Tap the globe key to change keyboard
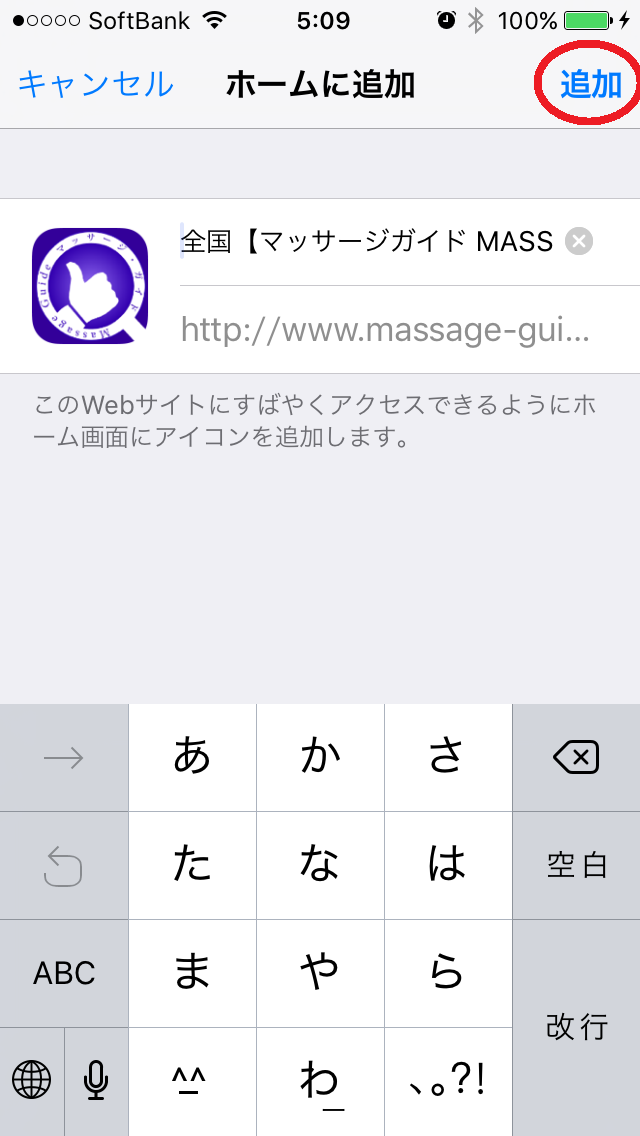The width and height of the screenshot is (640, 1136). point(32,1081)
